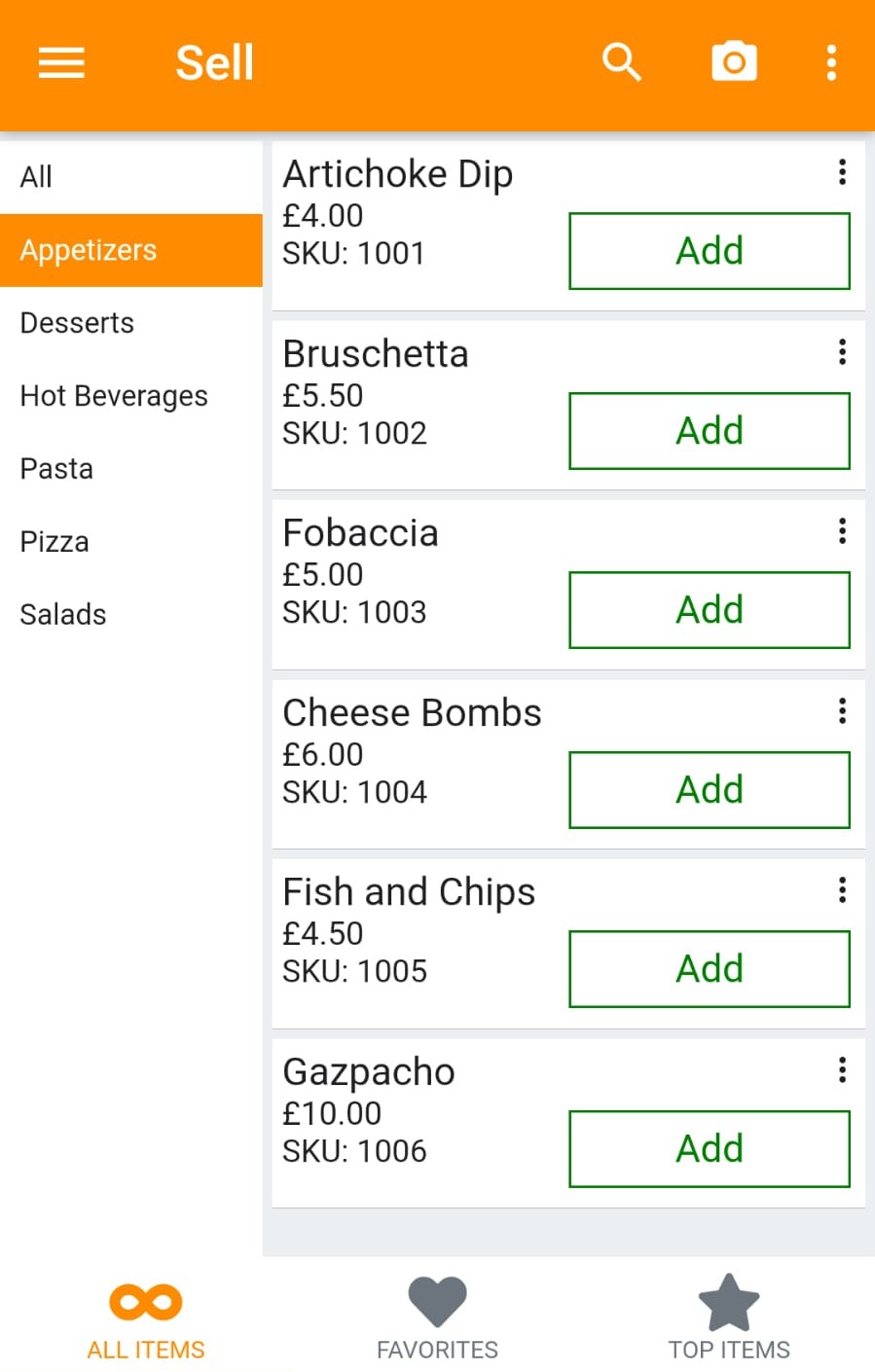Select the Hot Beverages category

[114, 395]
